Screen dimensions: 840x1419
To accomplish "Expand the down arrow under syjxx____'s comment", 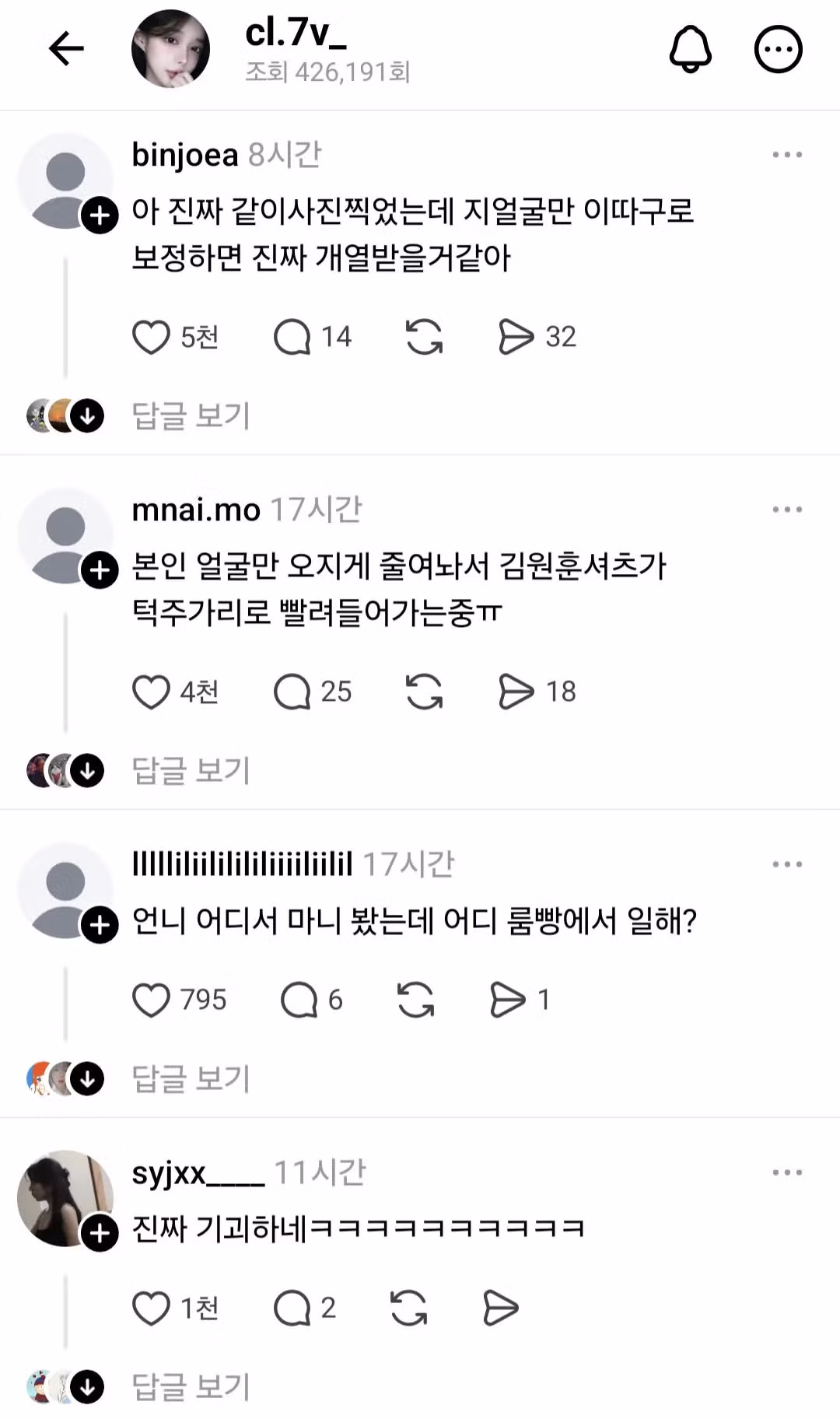I will [x=88, y=1385].
